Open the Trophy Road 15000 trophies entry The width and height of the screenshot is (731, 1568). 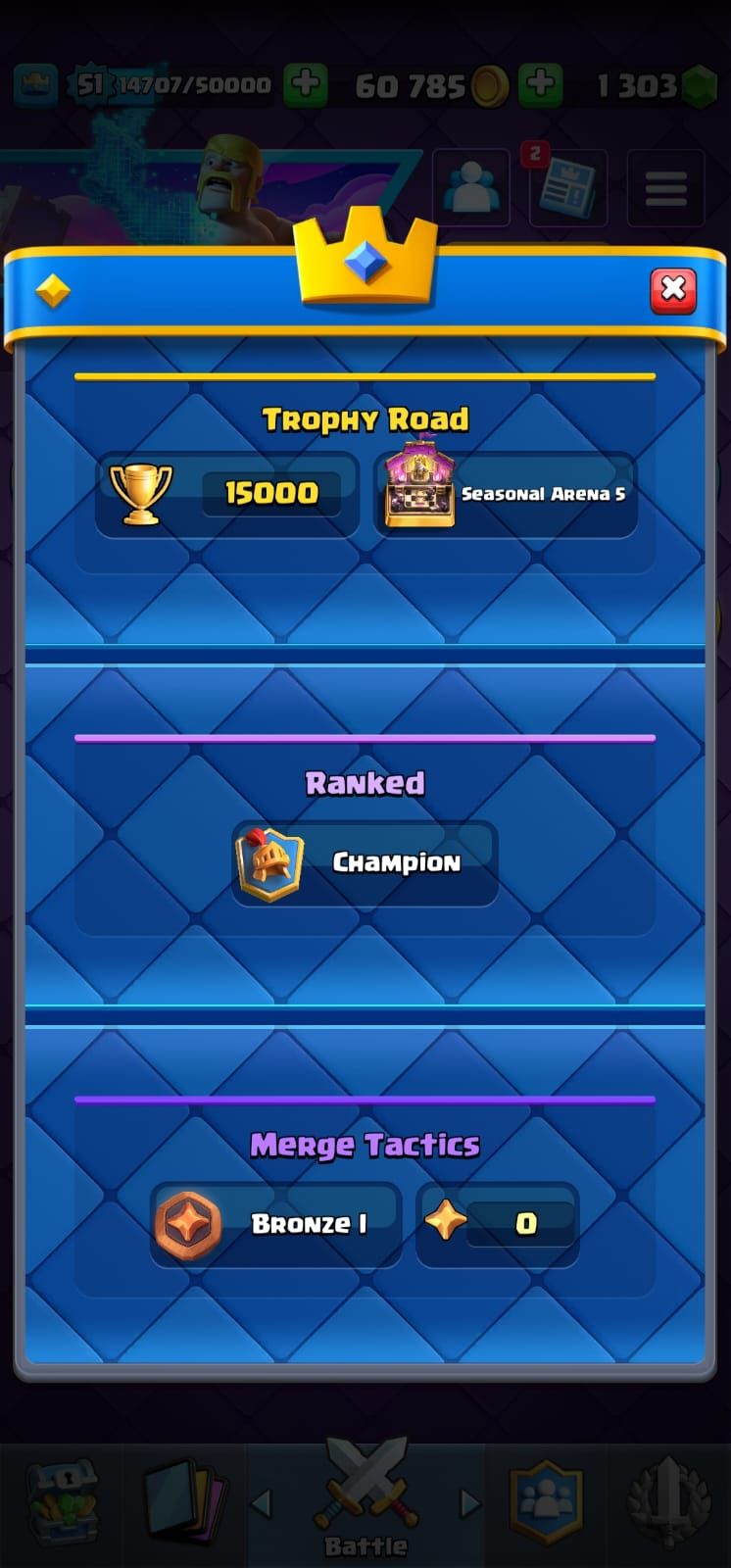click(227, 493)
